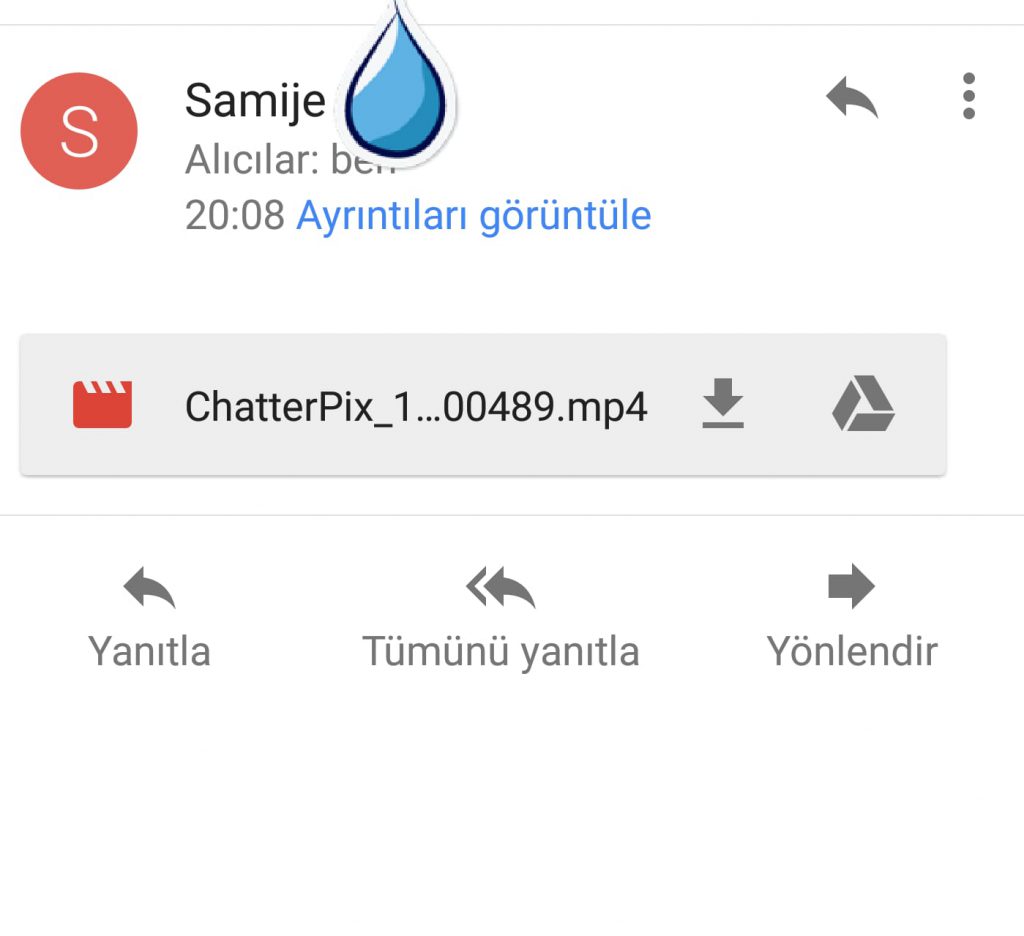Screen dimensions: 1024x936
Task: Tap Samije's red avatar circle
Action: coord(79,131)
